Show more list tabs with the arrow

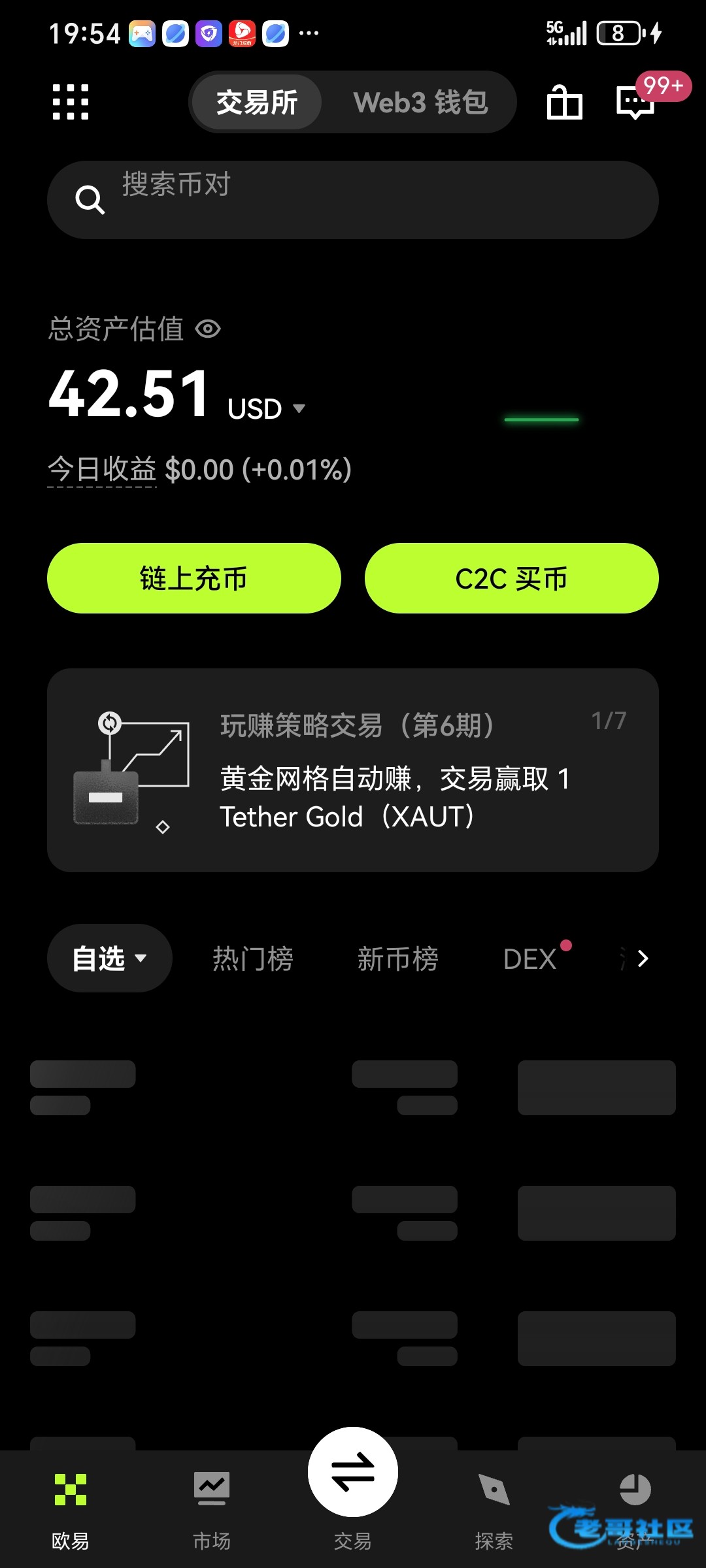tap(643, 958)
